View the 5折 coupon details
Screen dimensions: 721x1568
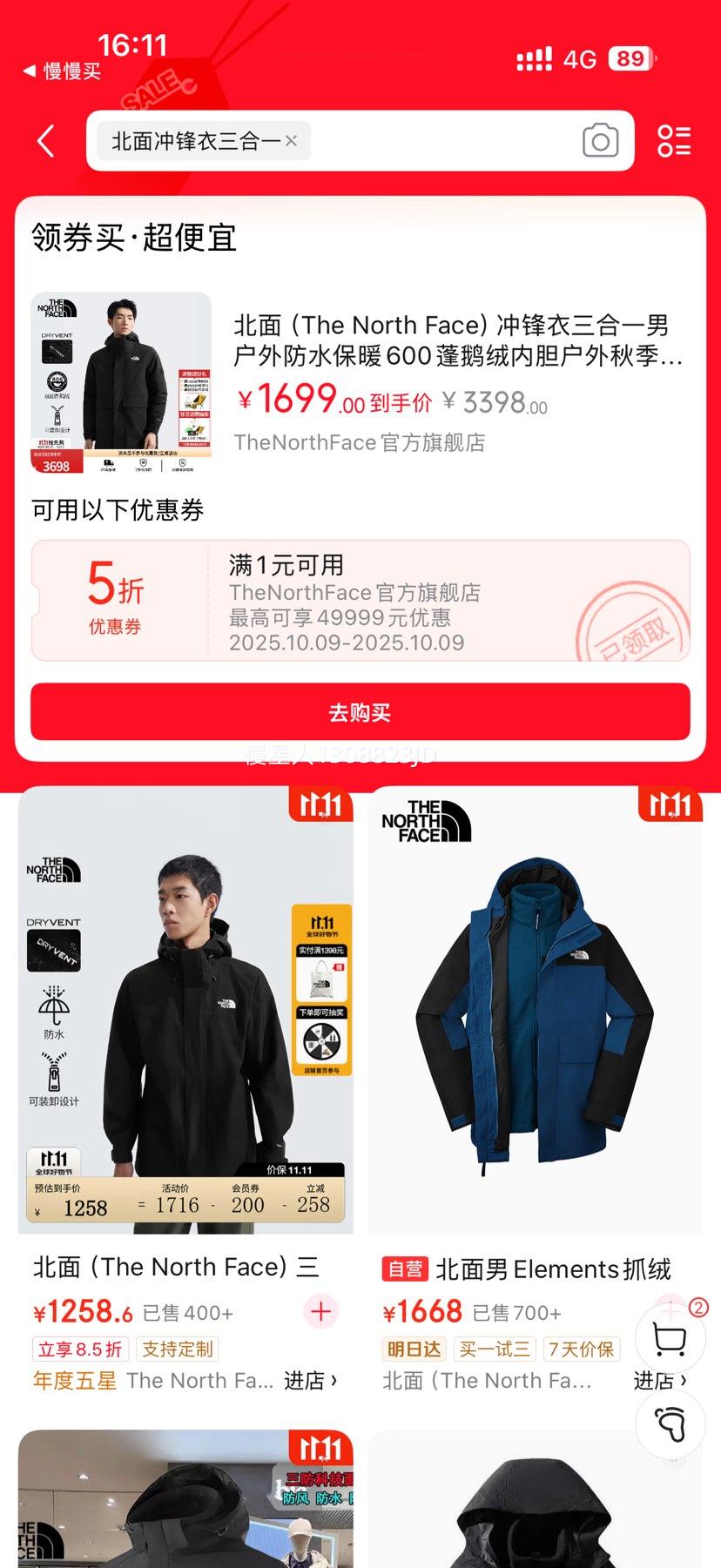[x=360, y=601]
